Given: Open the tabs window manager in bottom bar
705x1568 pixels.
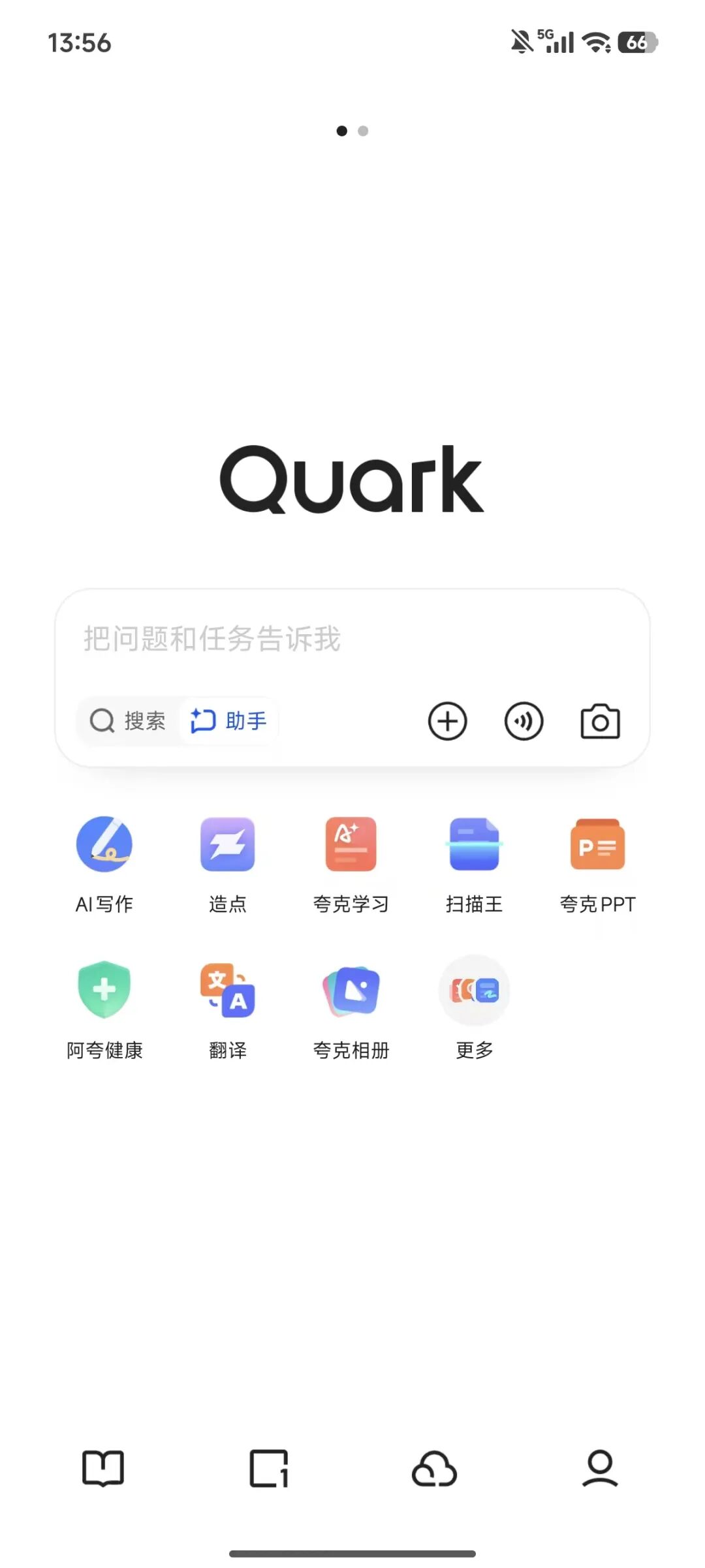Looking at the screenshot, I should (x=269, y=1468).
